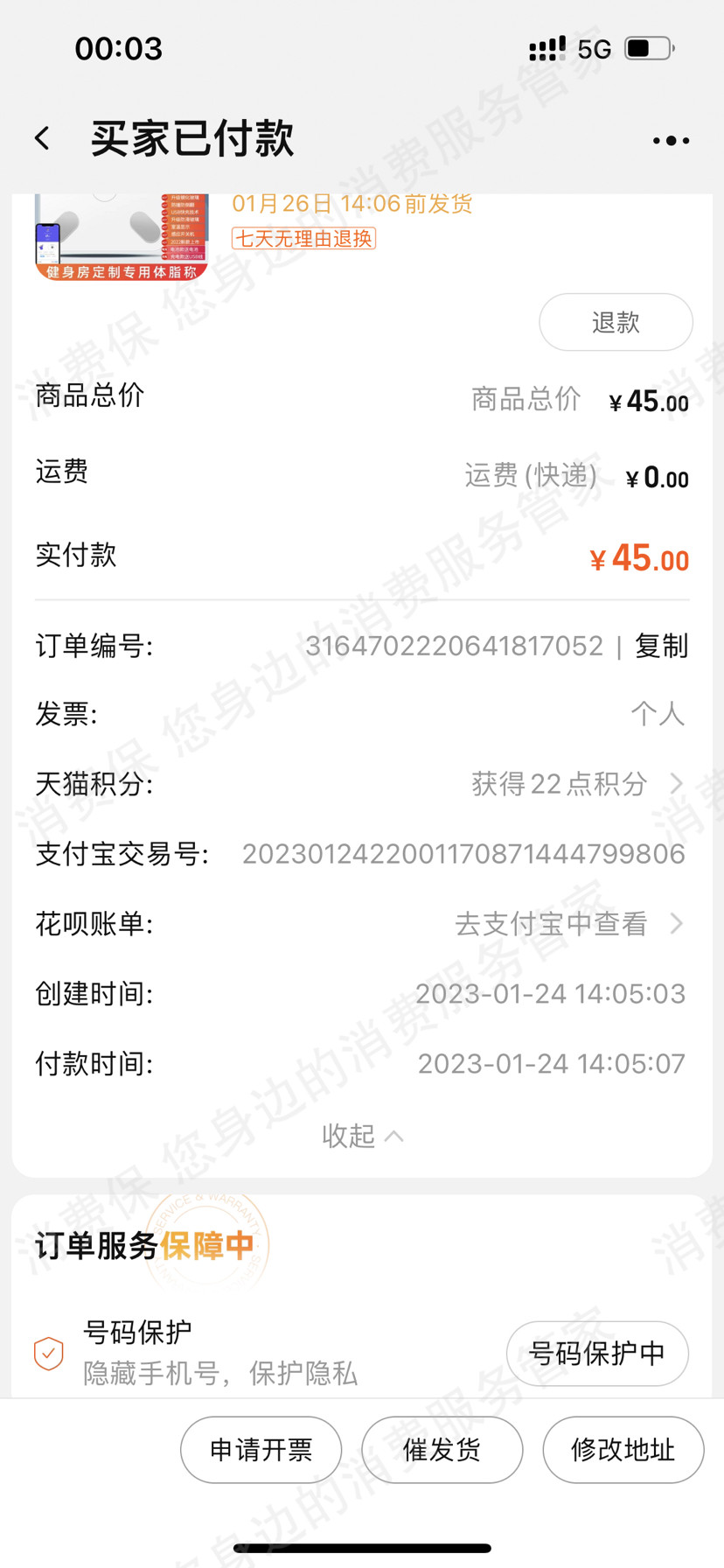Image resolution: width=724 pixels, height=1568 pixels.
Task: Tap 催发货 to urge shipment
Action: coord(442,1450)
